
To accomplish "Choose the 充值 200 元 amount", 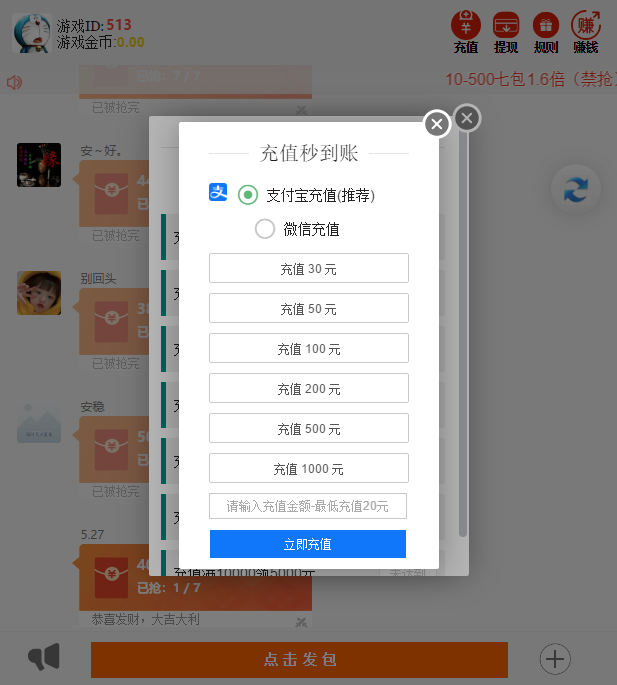I will tap(308, 388).
